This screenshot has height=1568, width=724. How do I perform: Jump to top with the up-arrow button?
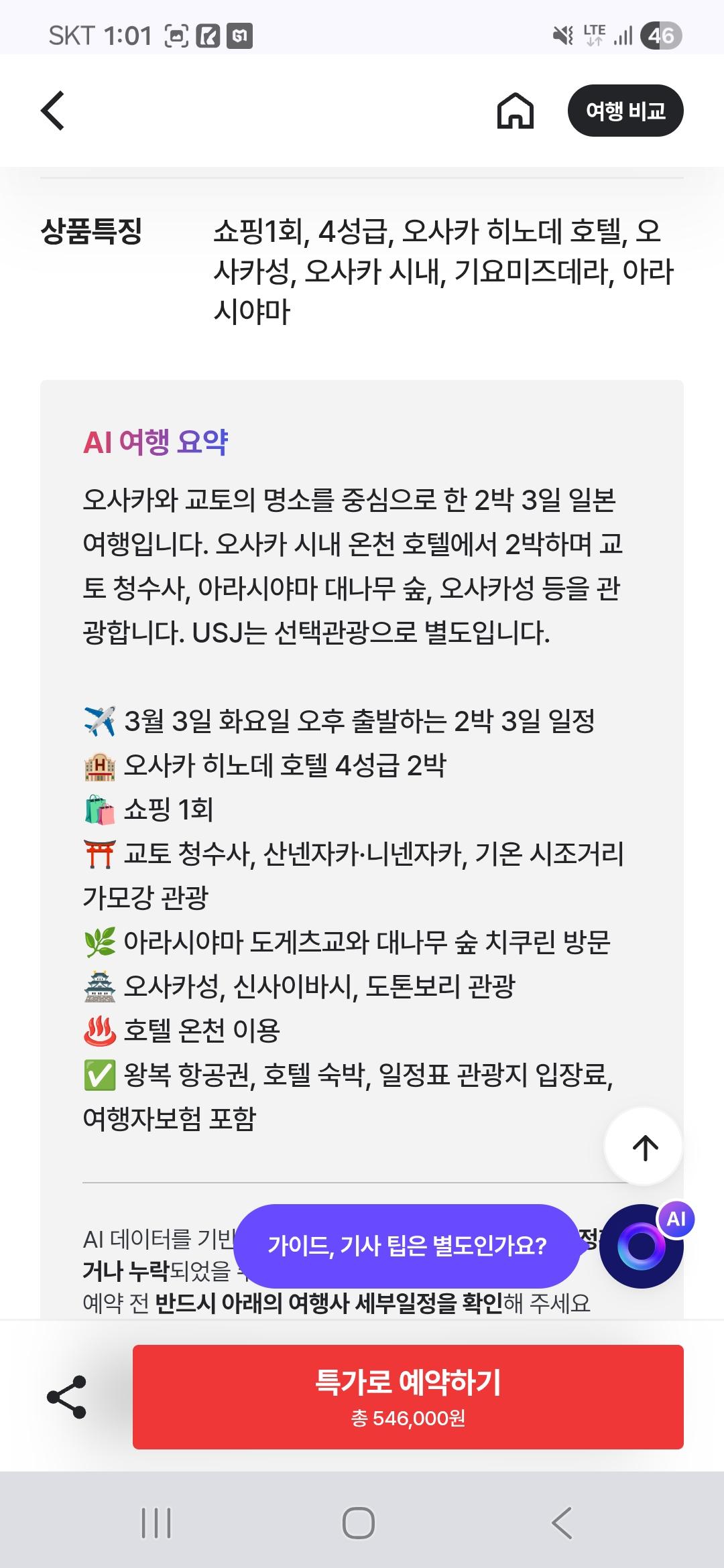[x=644, y=1147]
